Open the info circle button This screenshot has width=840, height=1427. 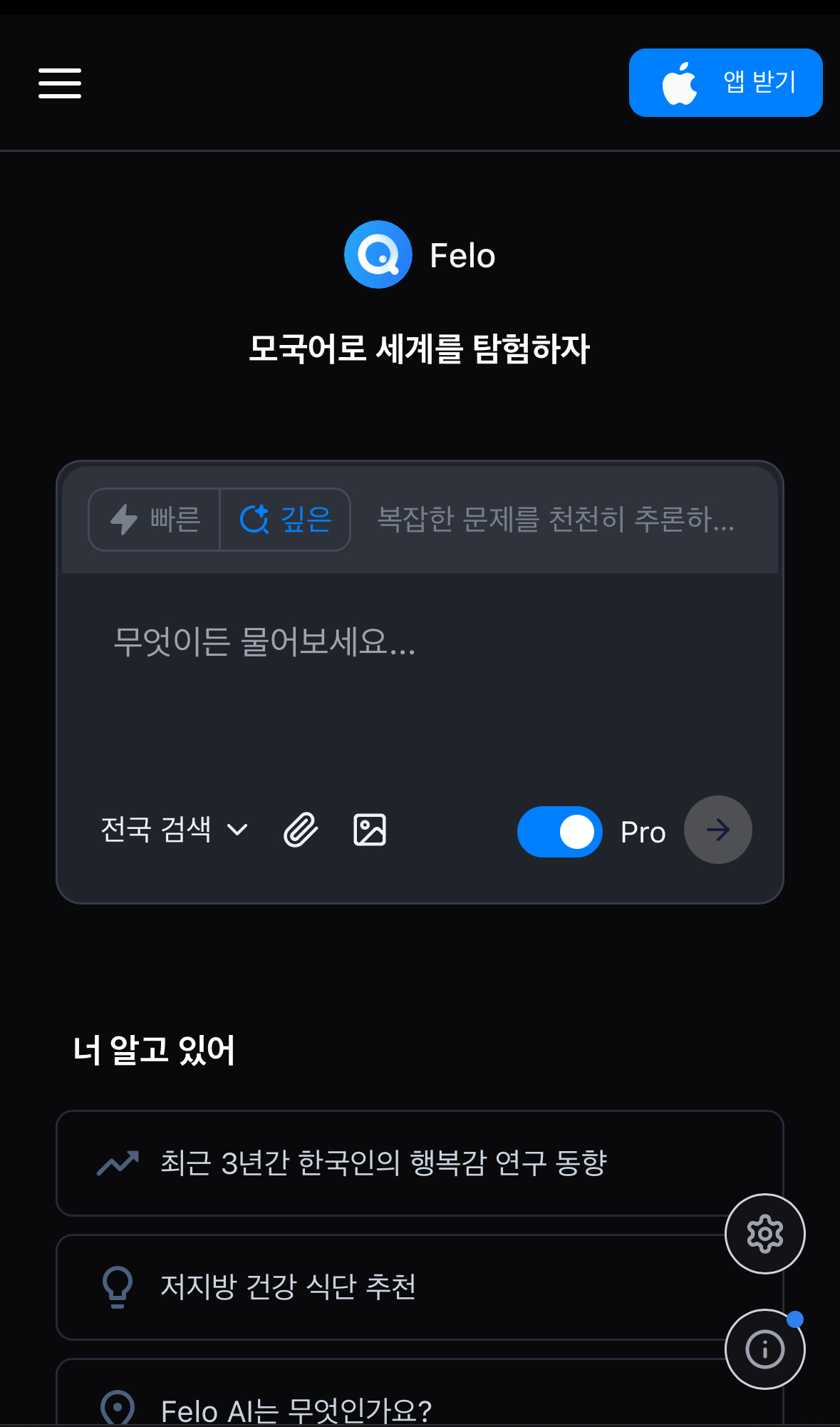[764, 1349]
